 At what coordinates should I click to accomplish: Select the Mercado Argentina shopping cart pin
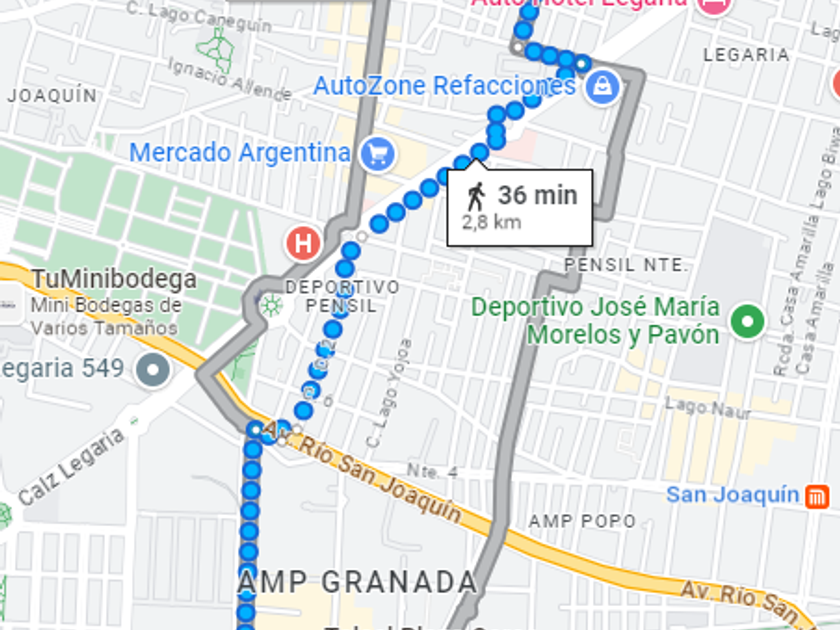click(378, 154)
